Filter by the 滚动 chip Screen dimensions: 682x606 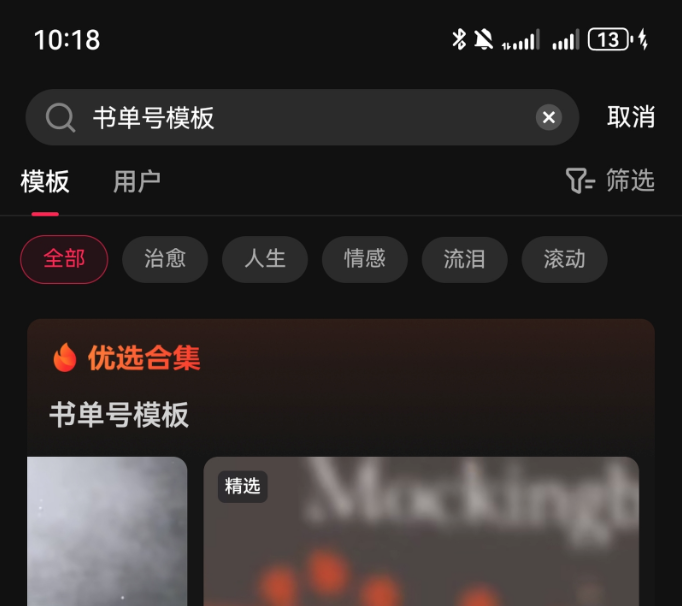(x=564, y=259)
